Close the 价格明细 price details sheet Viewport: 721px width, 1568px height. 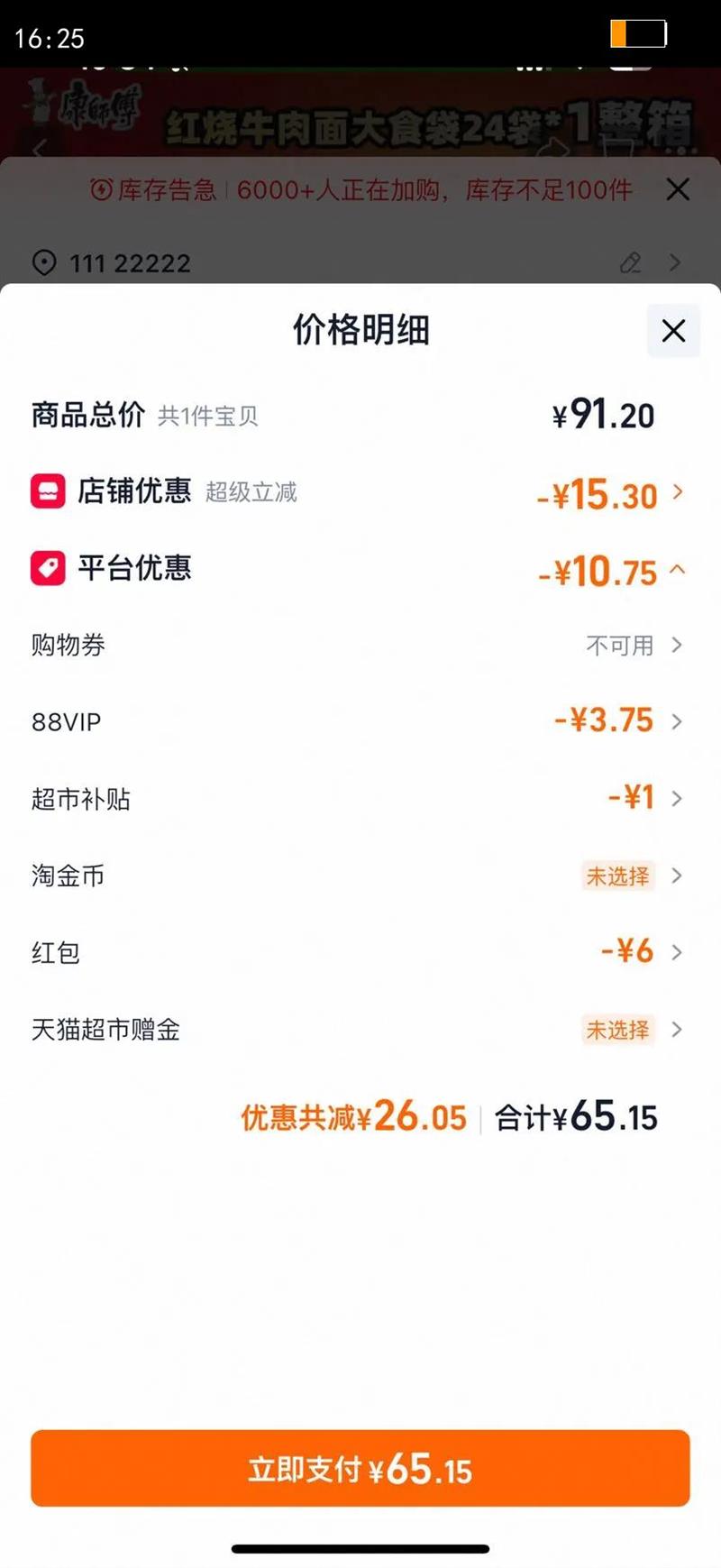tap(673, 331)
